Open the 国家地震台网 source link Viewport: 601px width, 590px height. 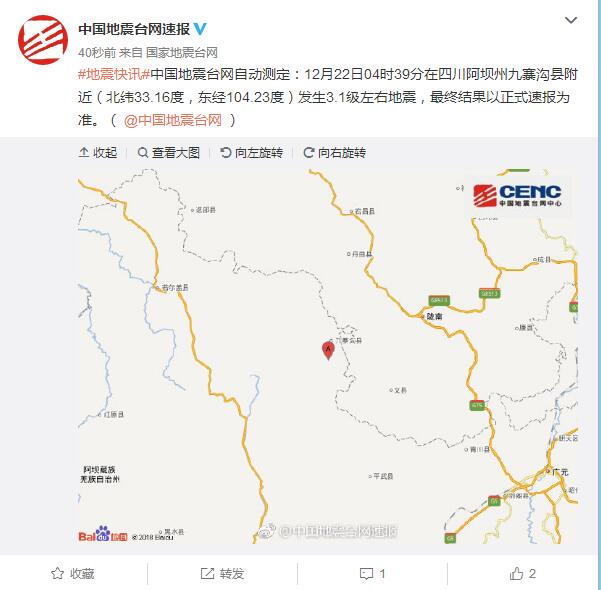[182, 52]
